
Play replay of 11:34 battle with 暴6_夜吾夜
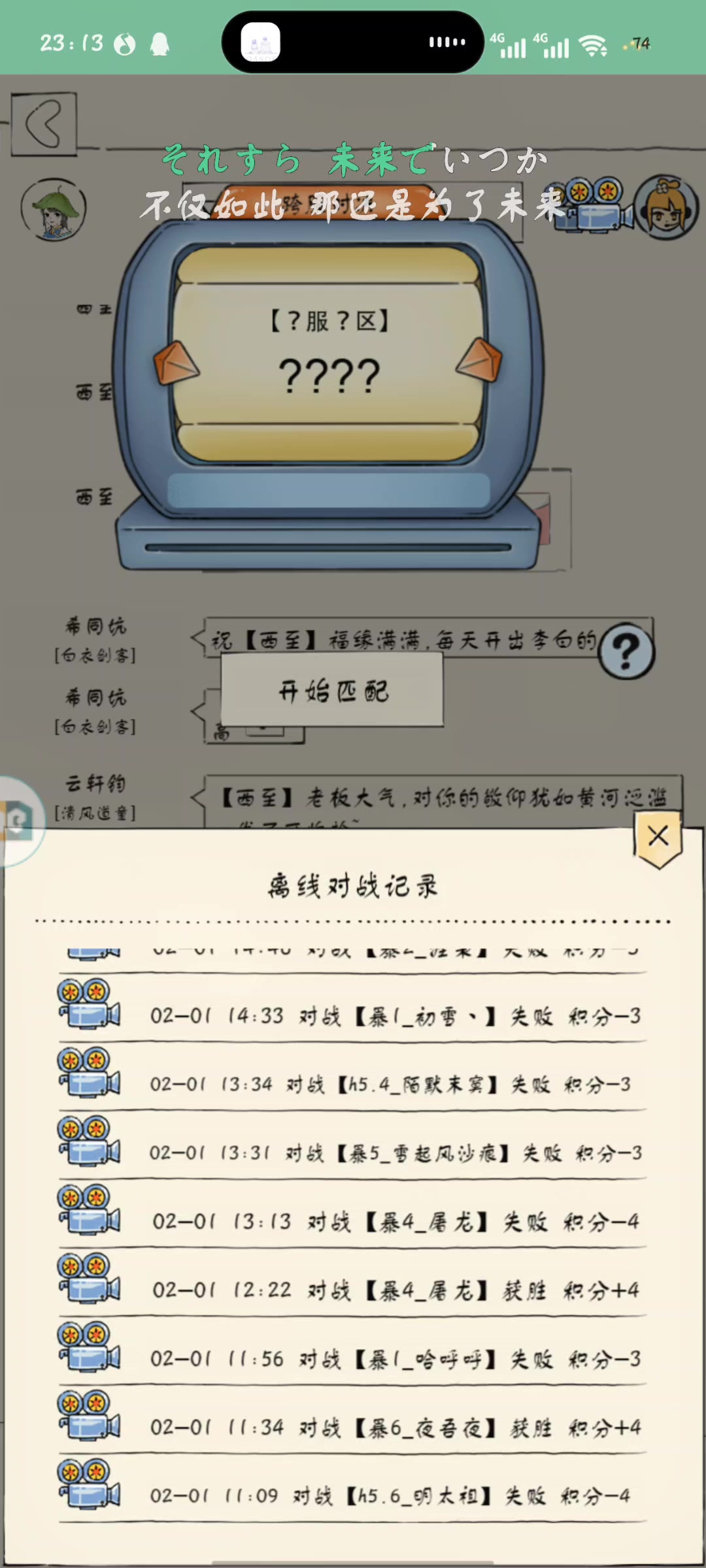[89, 1415]
